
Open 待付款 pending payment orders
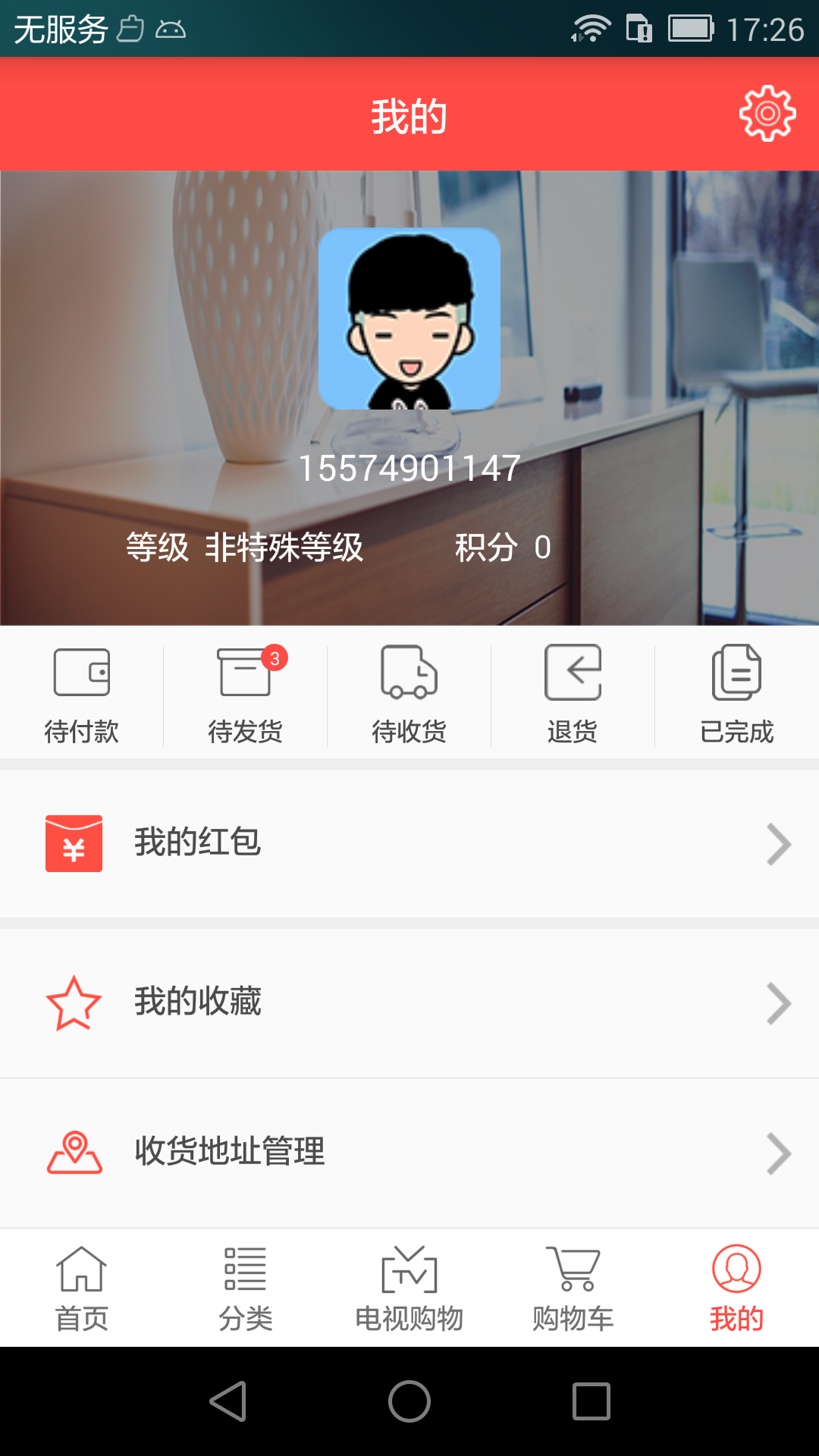point(82,694)
